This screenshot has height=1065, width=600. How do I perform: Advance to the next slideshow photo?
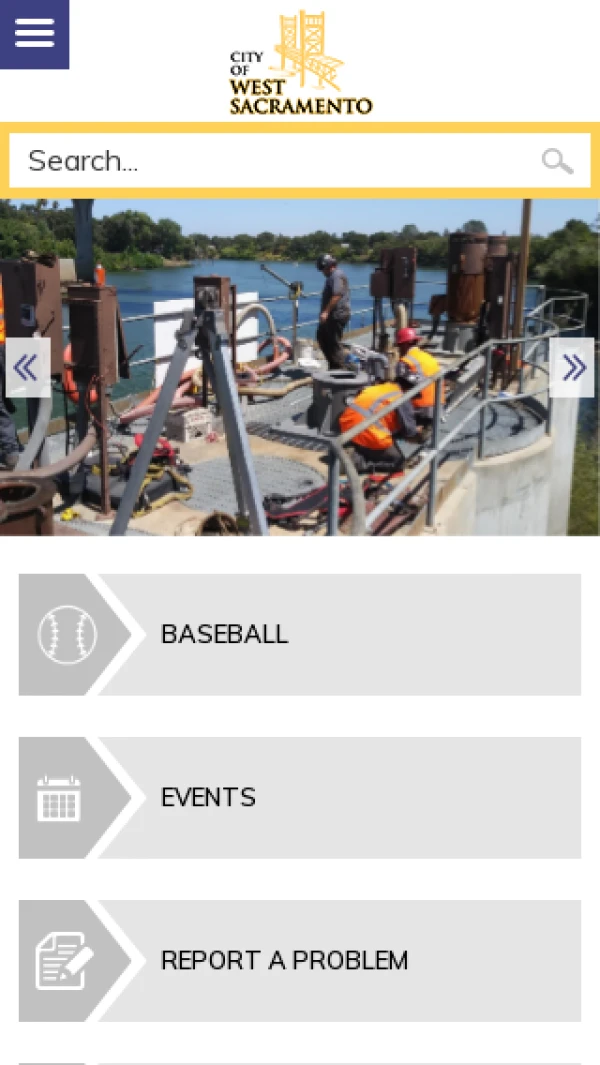pos(573,368)
